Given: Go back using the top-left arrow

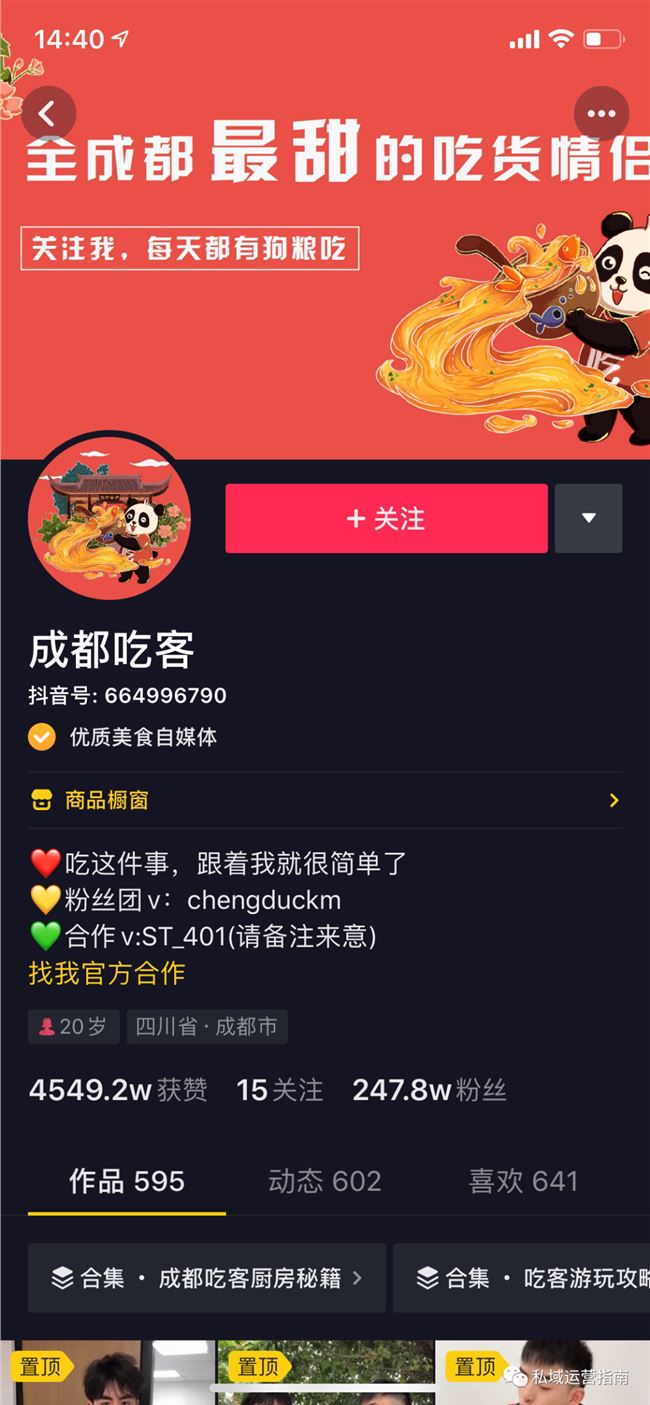Looking at the screenshot, I should click(48, 114).
